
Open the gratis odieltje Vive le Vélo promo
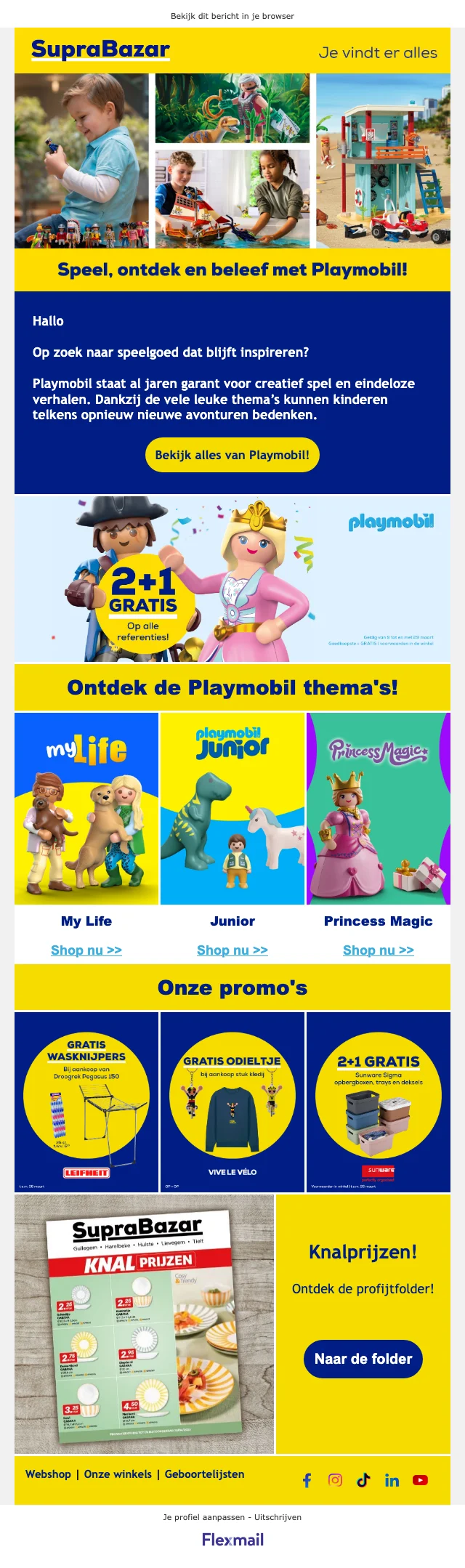pos(232,1102)
